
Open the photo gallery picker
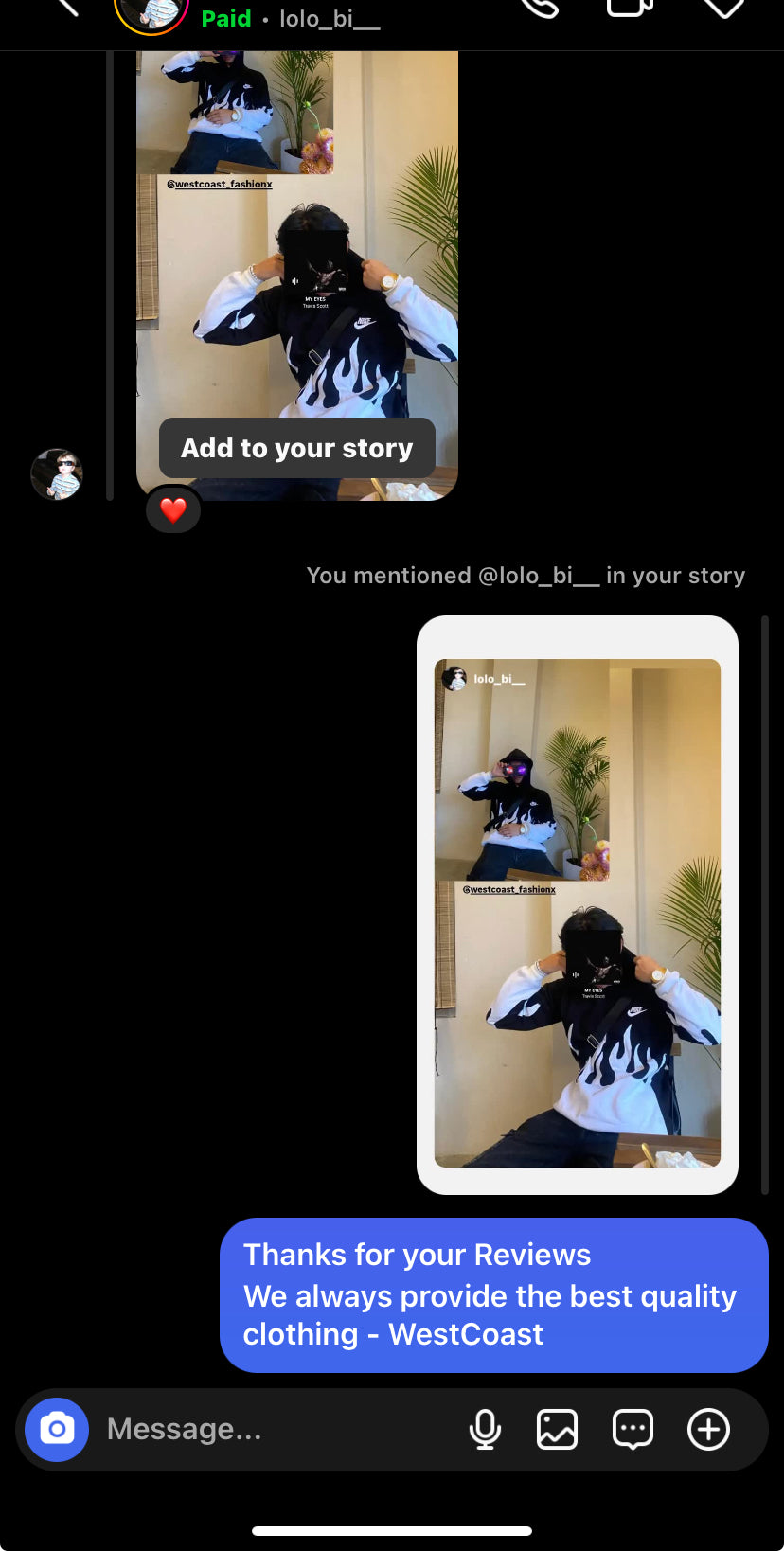coord(557,1429)
